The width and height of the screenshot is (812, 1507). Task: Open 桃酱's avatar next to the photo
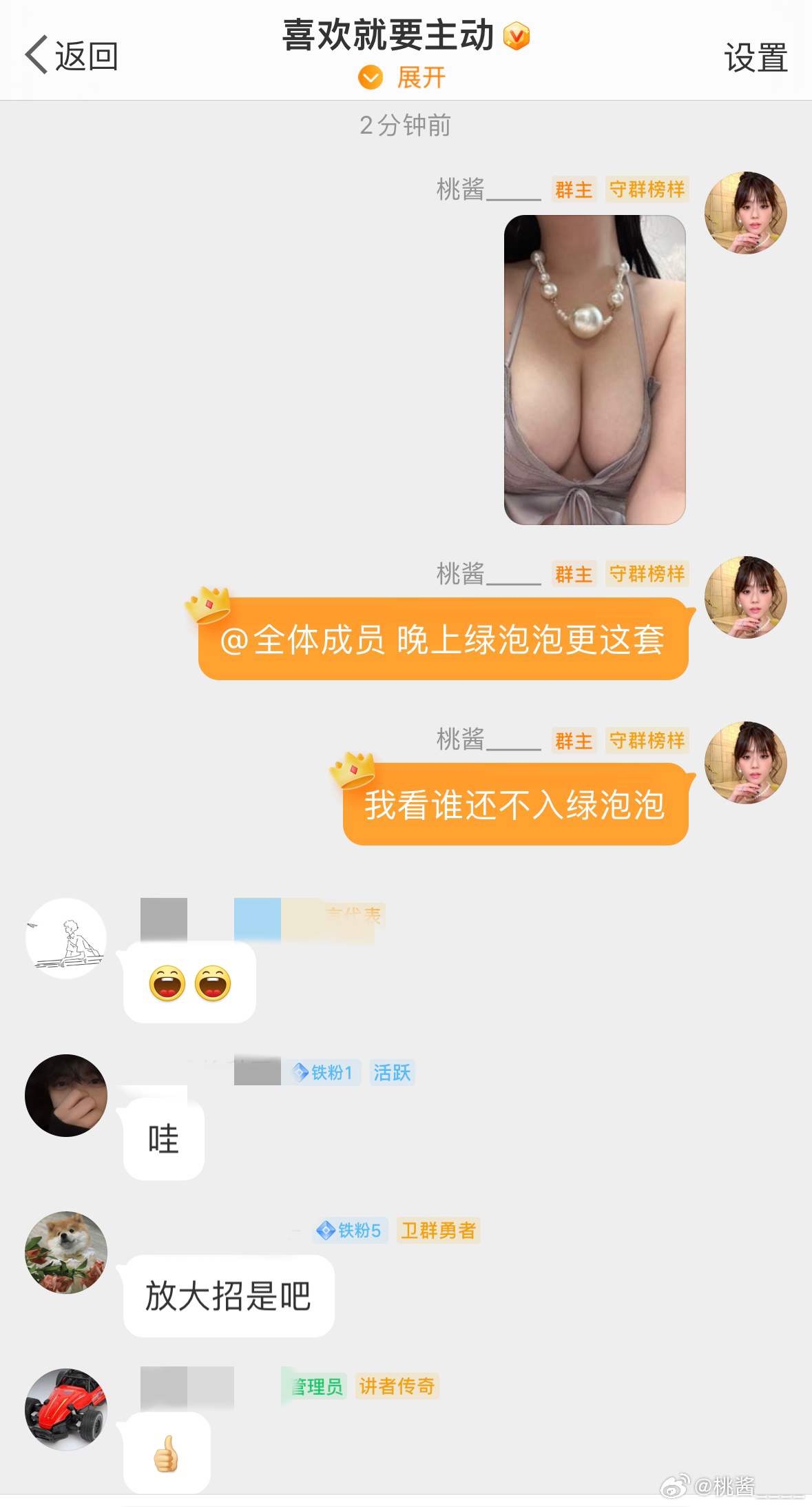(x=745, y=213)
